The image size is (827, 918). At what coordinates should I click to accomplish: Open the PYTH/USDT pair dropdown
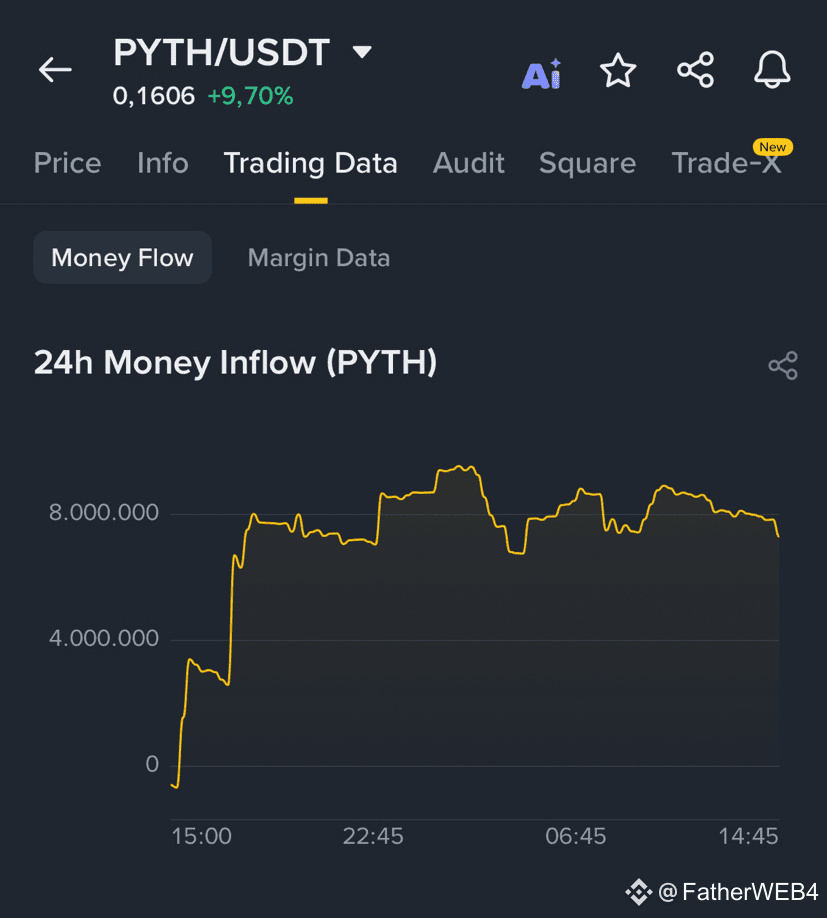click(x=362, y=52)
